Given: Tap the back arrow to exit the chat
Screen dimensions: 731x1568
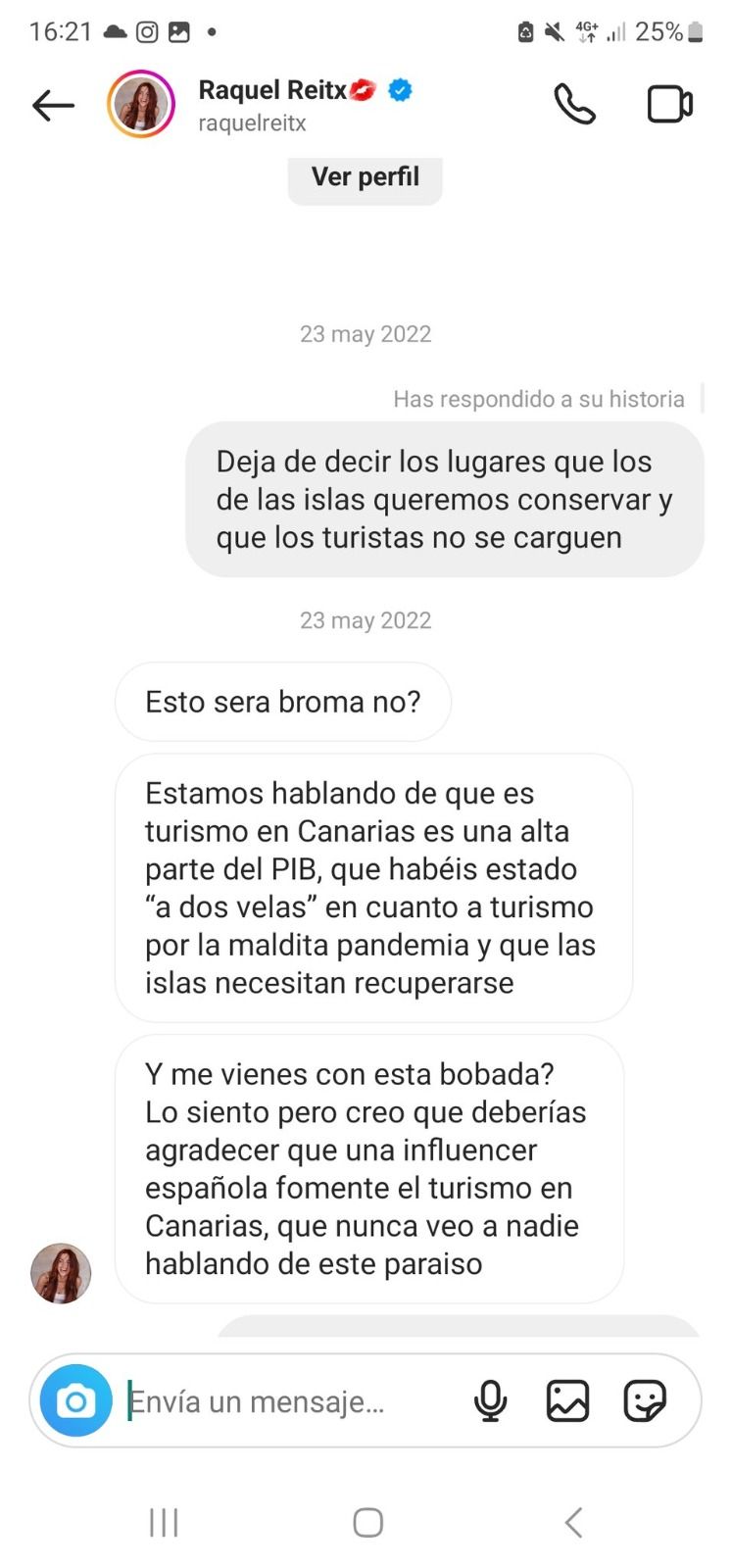Looking at the screenshot, I should click(x=53, y=105).
